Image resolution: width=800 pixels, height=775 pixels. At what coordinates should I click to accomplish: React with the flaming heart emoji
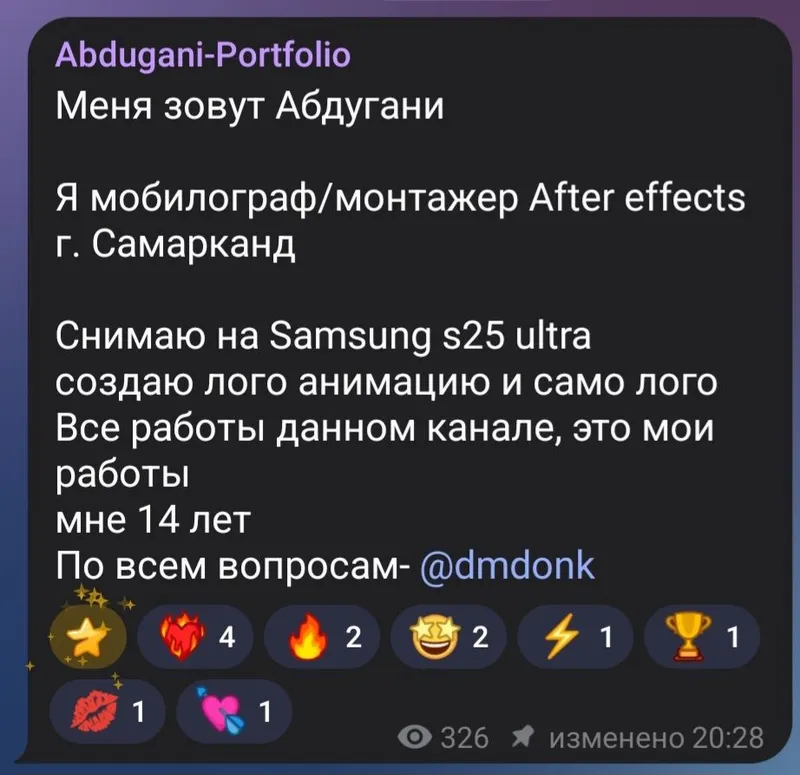[195, 637]
